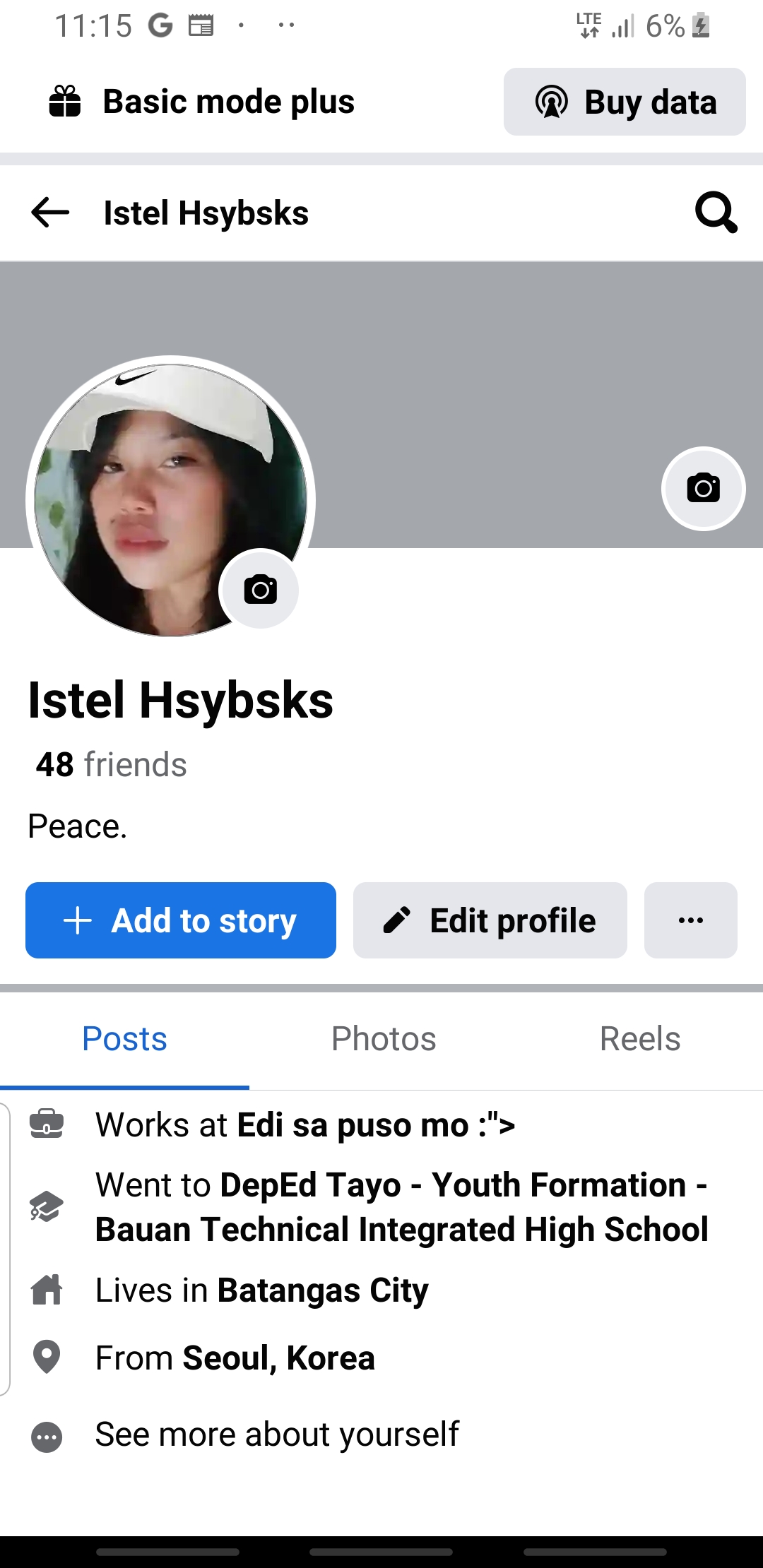Viewport: 763px width, 1568px height.
Task: Change the cover photo via camera icon
Action: (703, 488)
